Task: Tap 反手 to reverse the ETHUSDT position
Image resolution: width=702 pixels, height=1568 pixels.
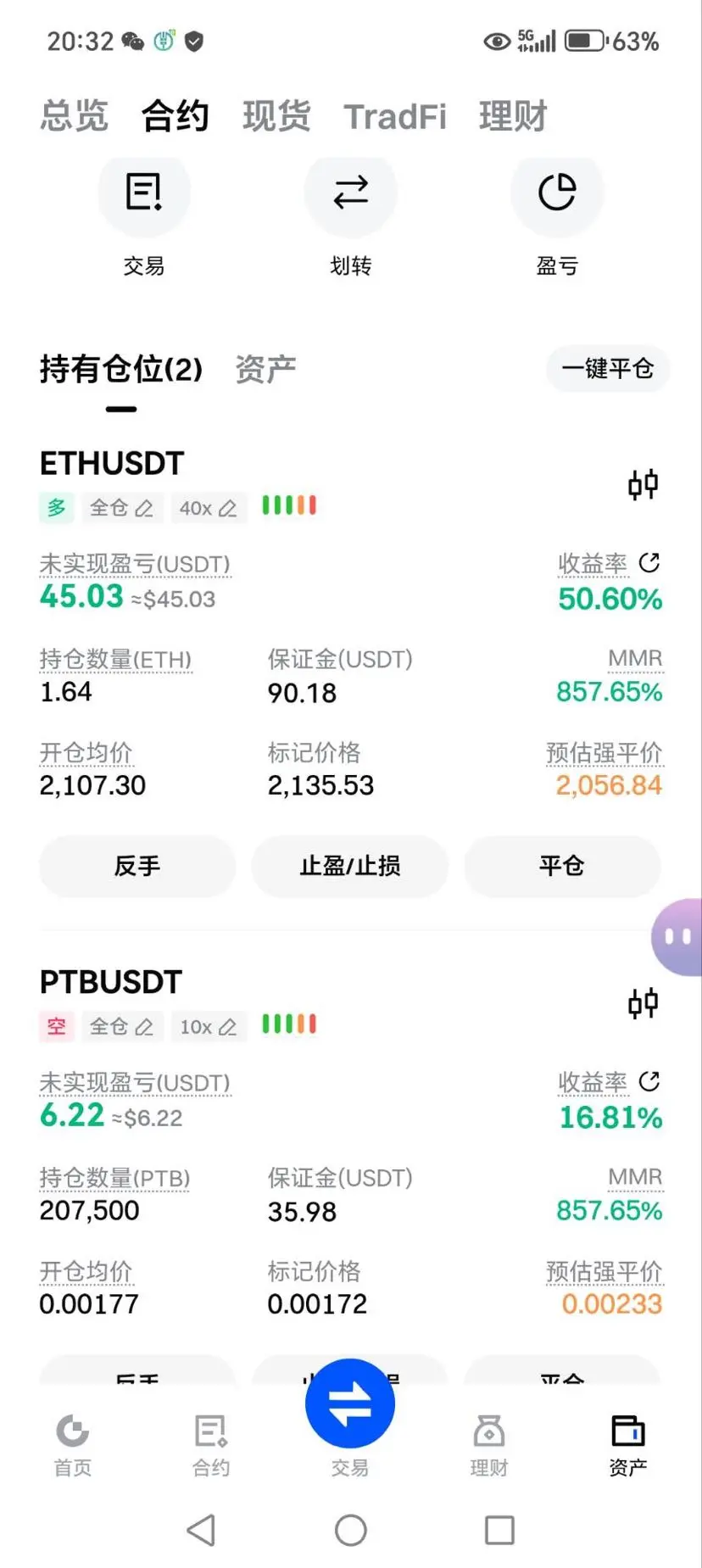Action: click(x=137, y=866)
